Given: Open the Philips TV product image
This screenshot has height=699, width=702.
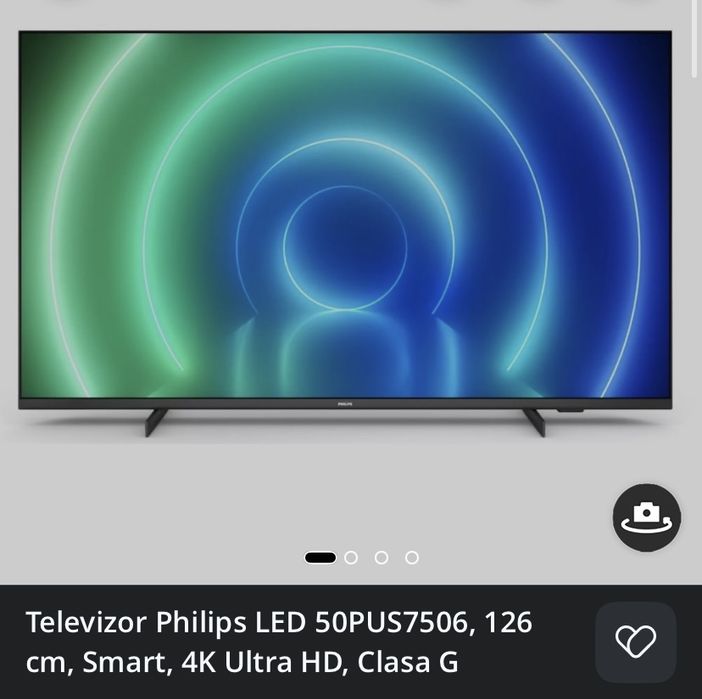Looking at the screenshot, I should tap(345, 230).
